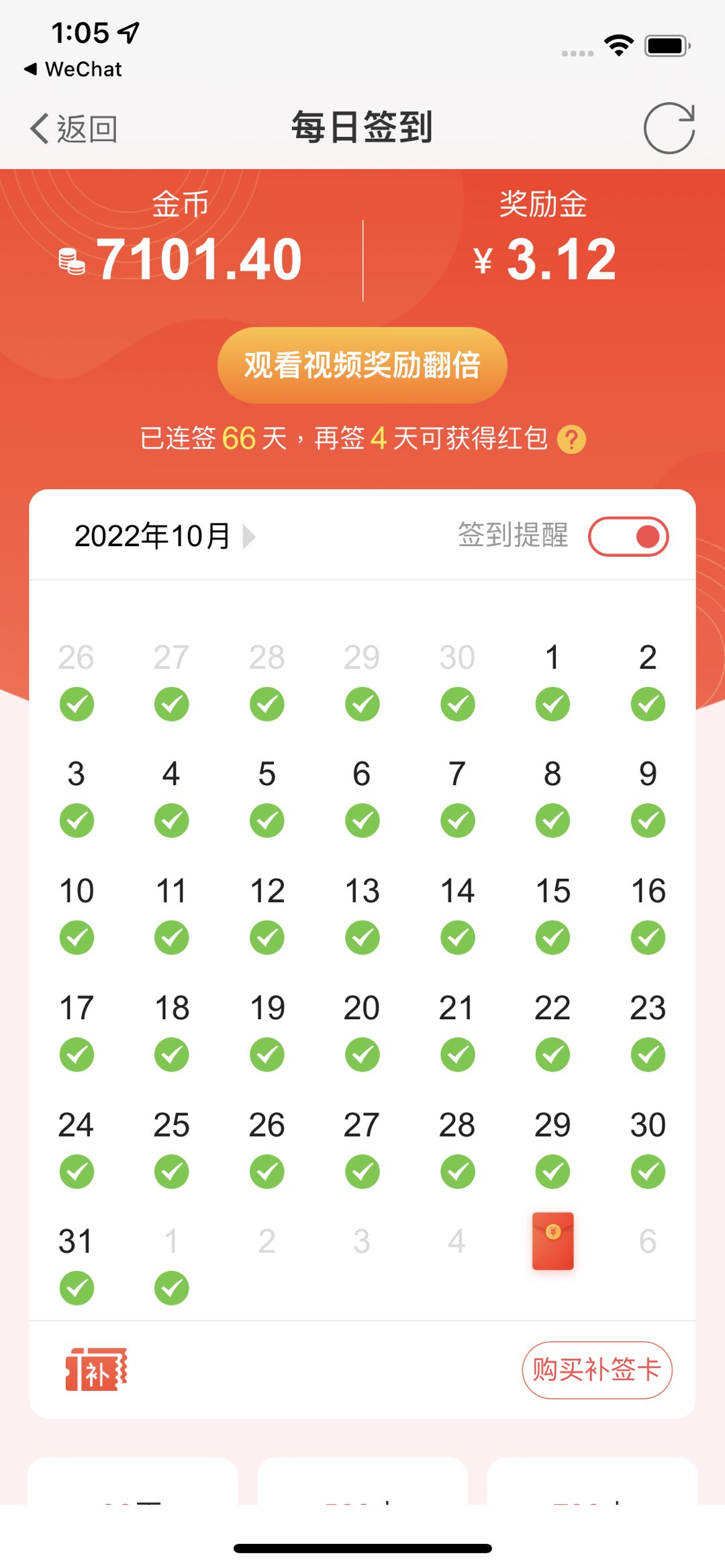Open the red packet help question mark

pos(572,440)
